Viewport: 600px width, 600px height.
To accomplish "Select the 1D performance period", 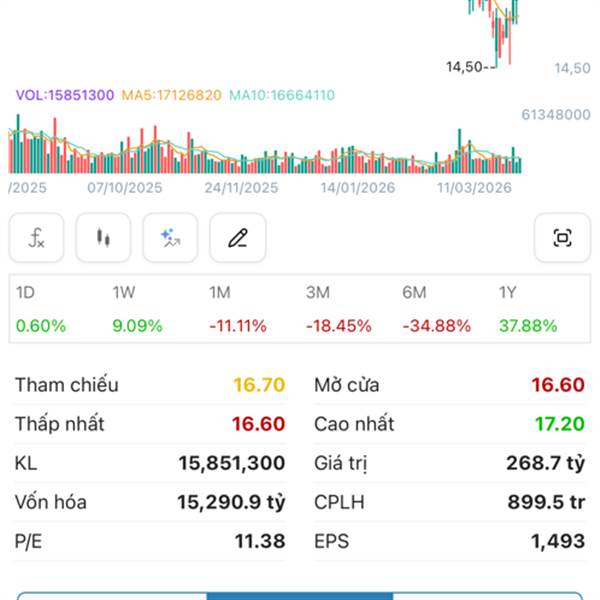I will point(41,309).
